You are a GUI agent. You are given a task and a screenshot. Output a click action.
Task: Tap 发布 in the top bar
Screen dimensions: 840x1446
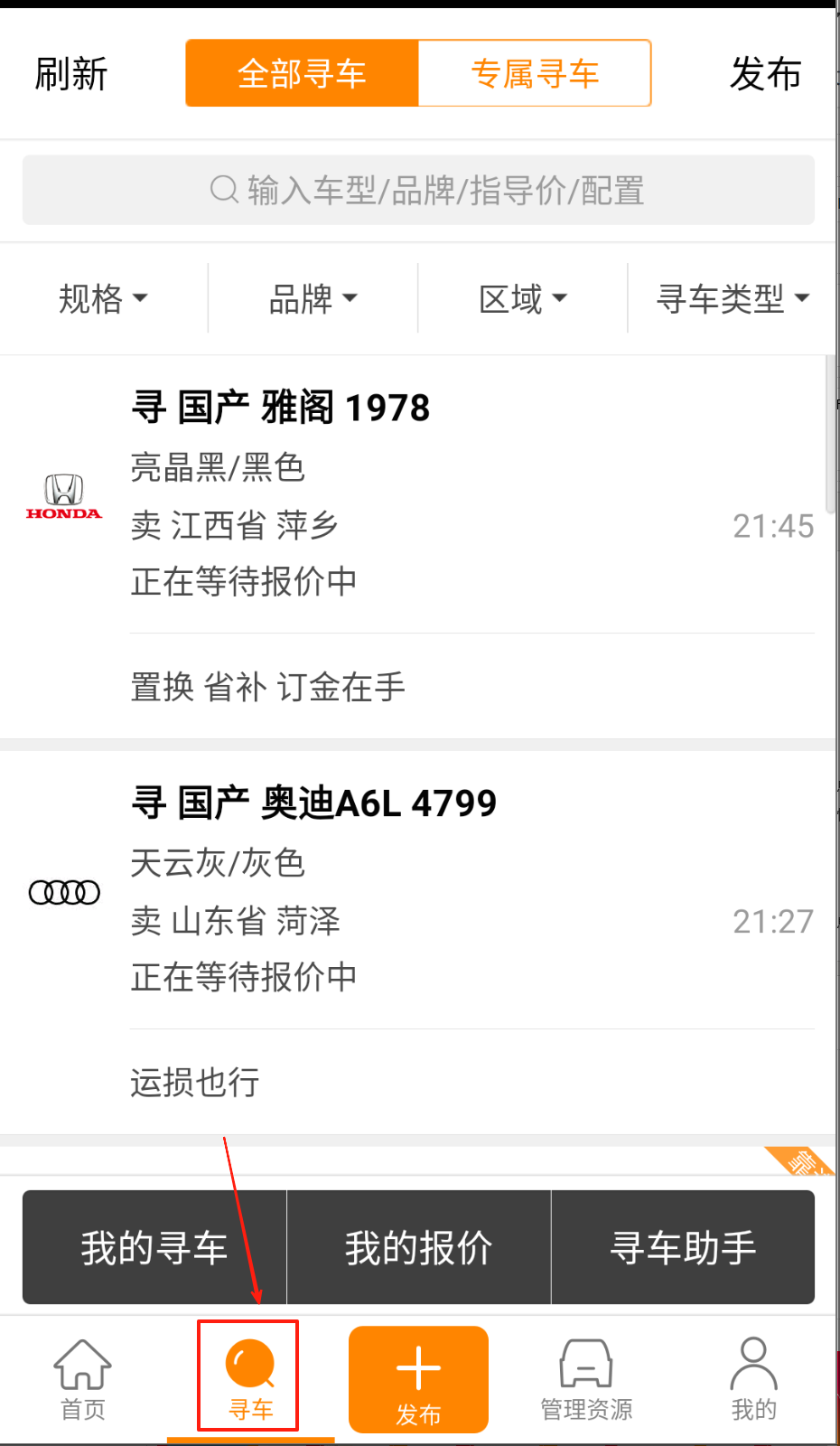point(765,73)
